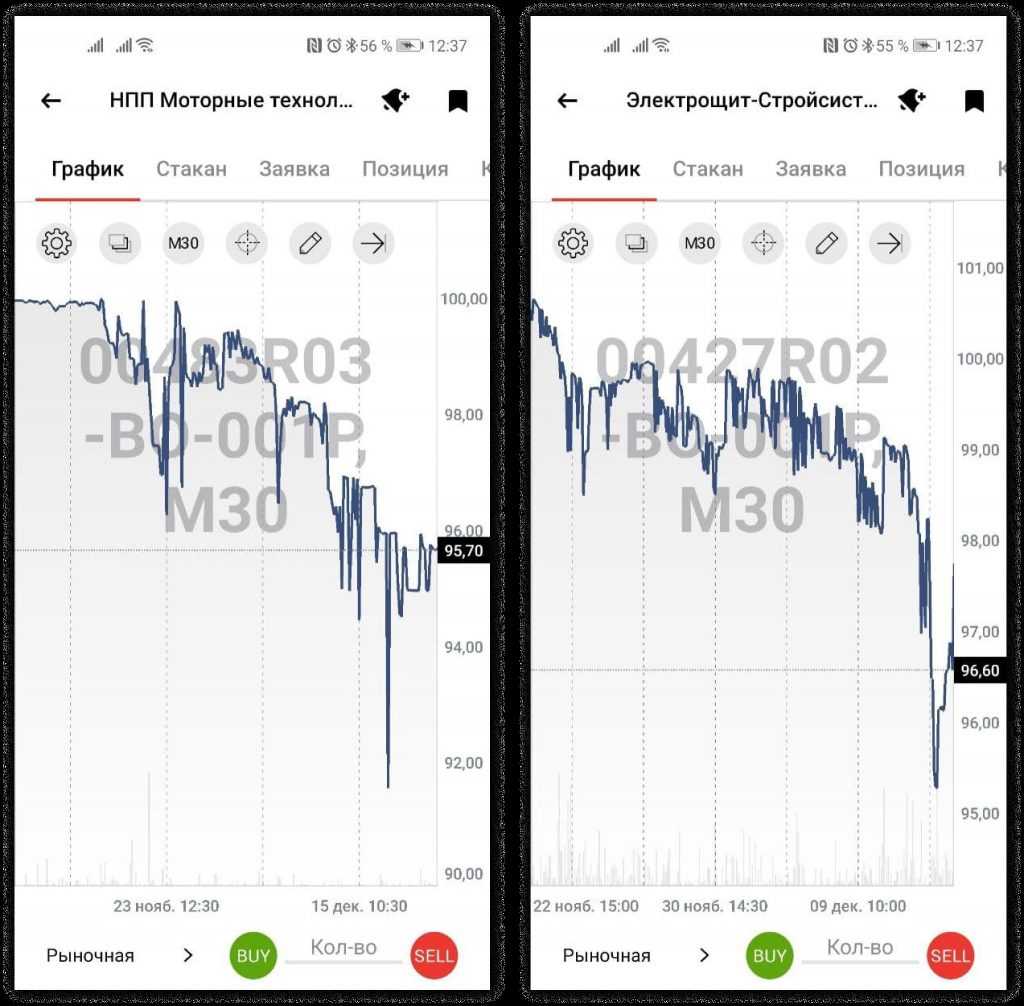Bookmark НПП Моторные технологии bond

pyautogui.click(x=458, y=101)
